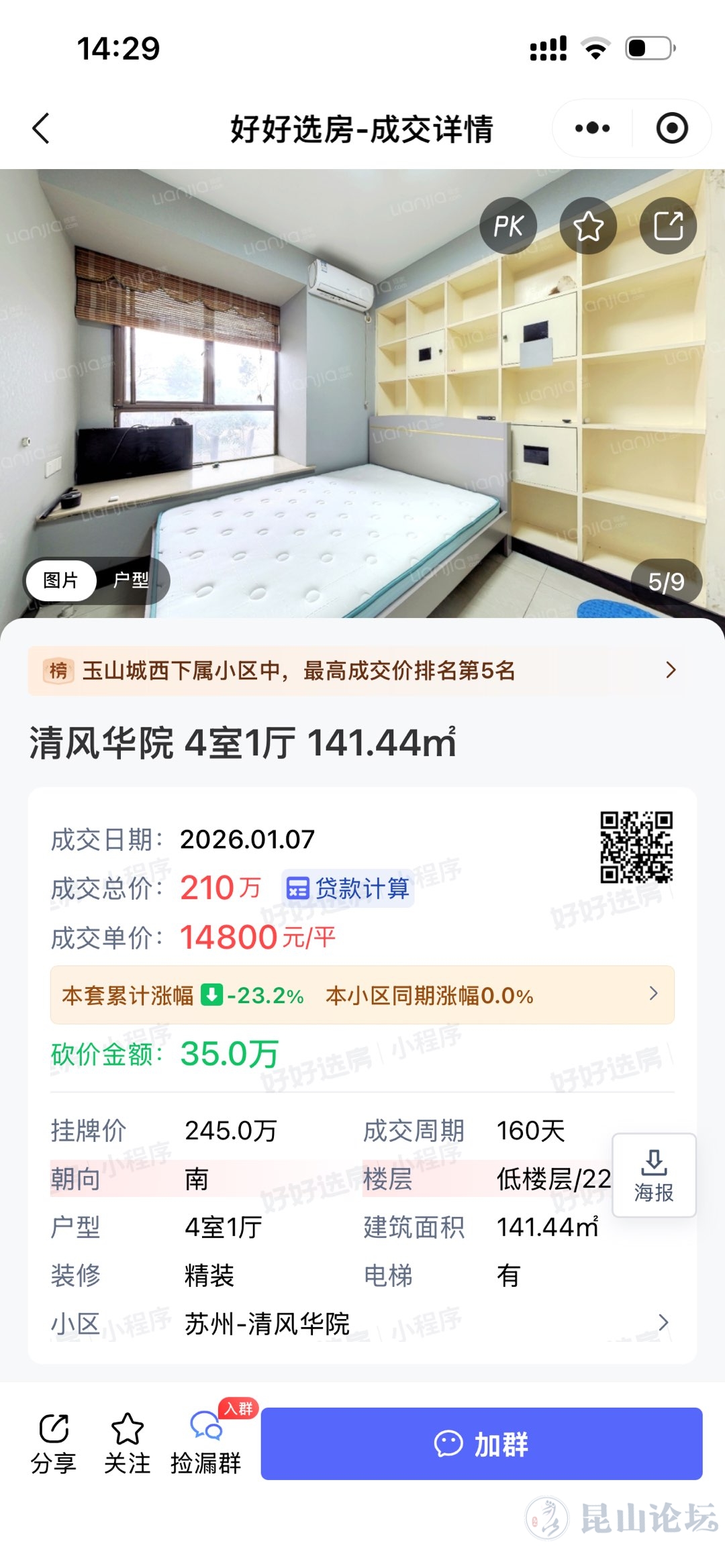Expand the 本套累计涨幅 price trend row
The width and height of the screenshot is (725, 1568).
coord(362,995)
